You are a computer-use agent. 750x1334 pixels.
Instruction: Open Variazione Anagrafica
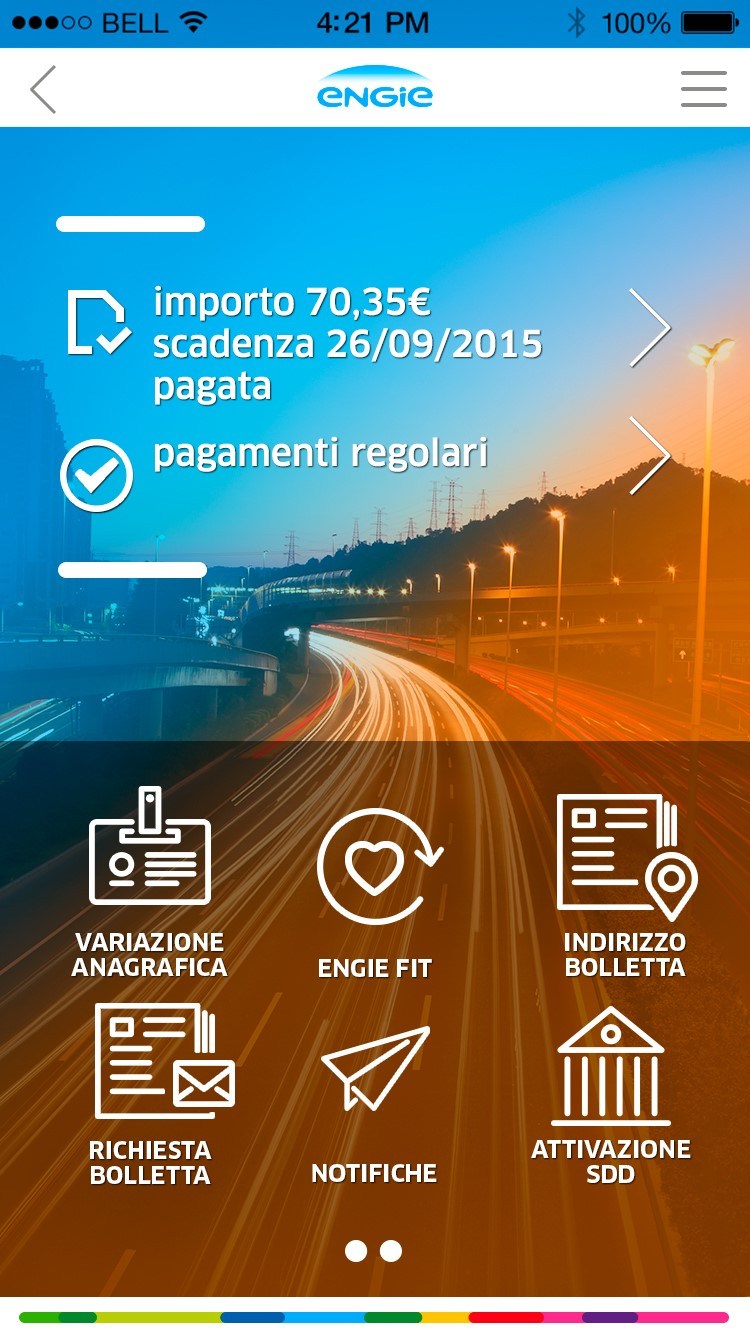click(150, 880)
